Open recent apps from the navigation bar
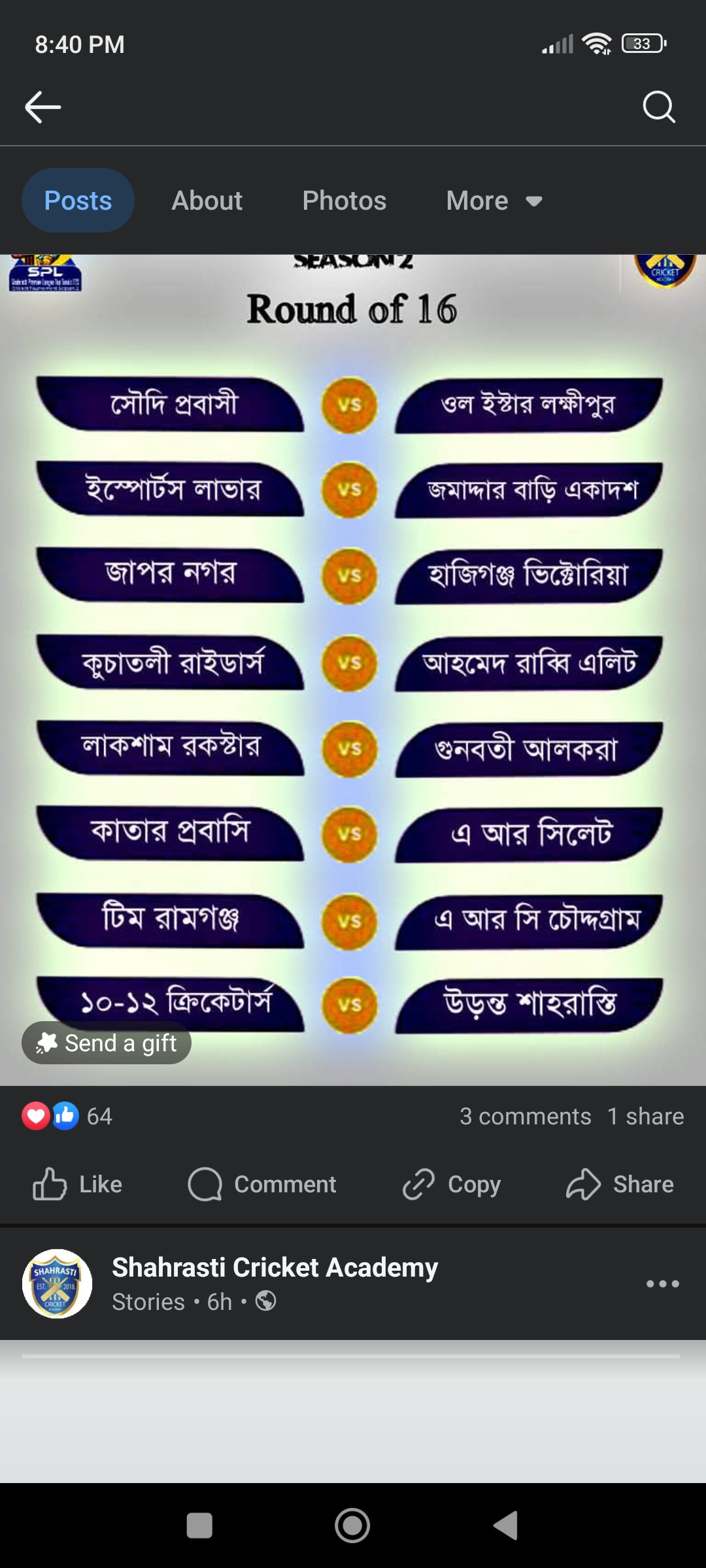 [199, 1526]
